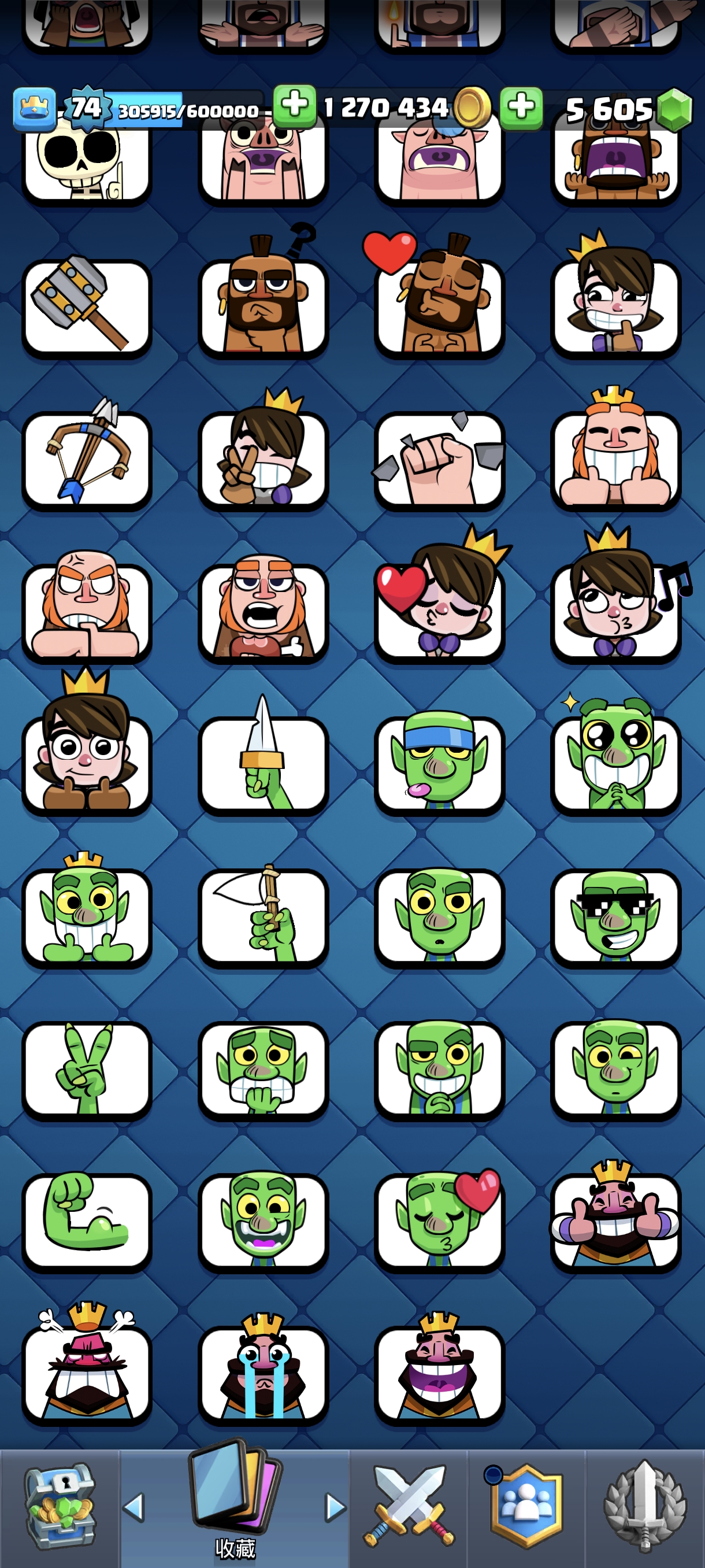
Task: Select the fist smashing rocks emote
Action: click(x=439, y=459)
